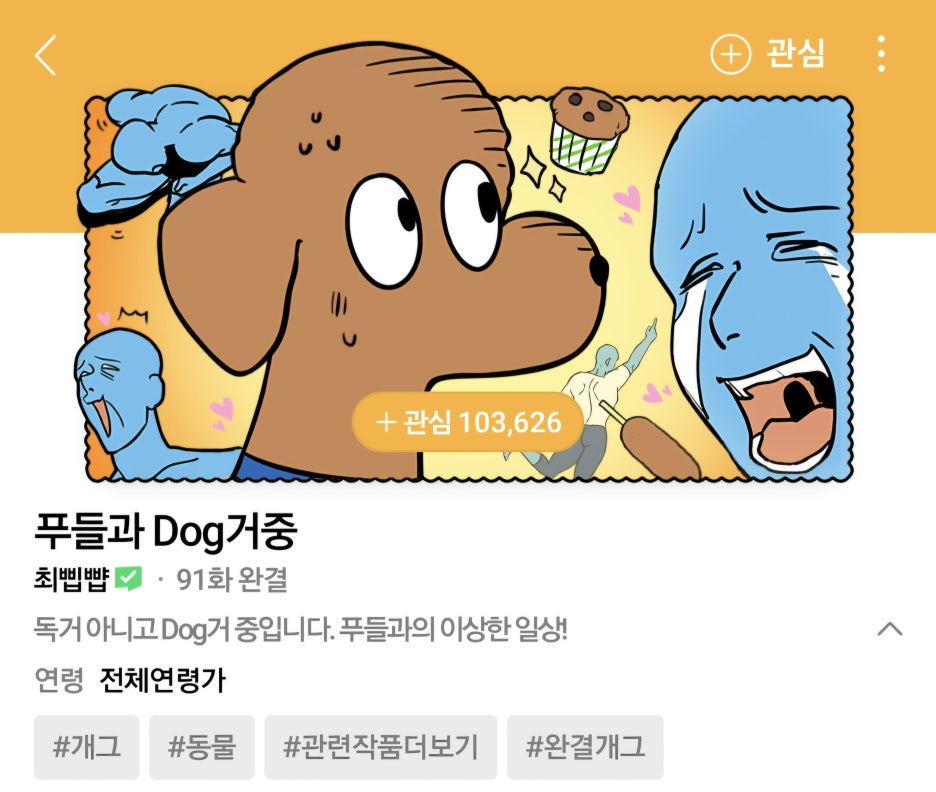Open the three-dot overflow menu
This screenshot has height=792, width=936.
880,54
